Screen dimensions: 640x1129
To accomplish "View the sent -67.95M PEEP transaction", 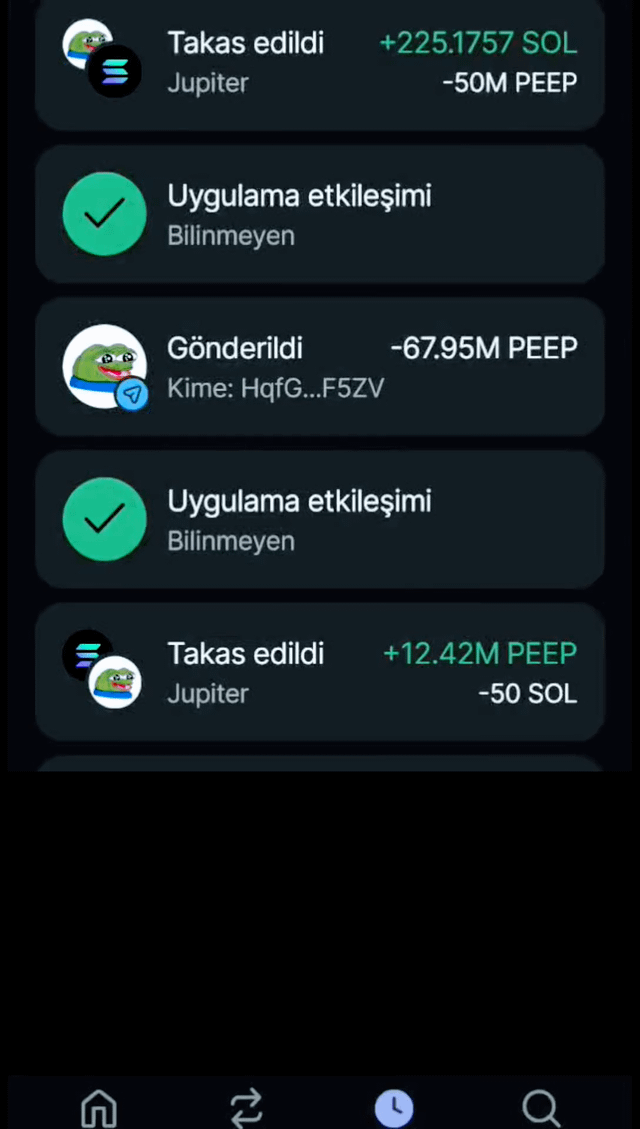I will pyautogui.click(x=320, y=367).
